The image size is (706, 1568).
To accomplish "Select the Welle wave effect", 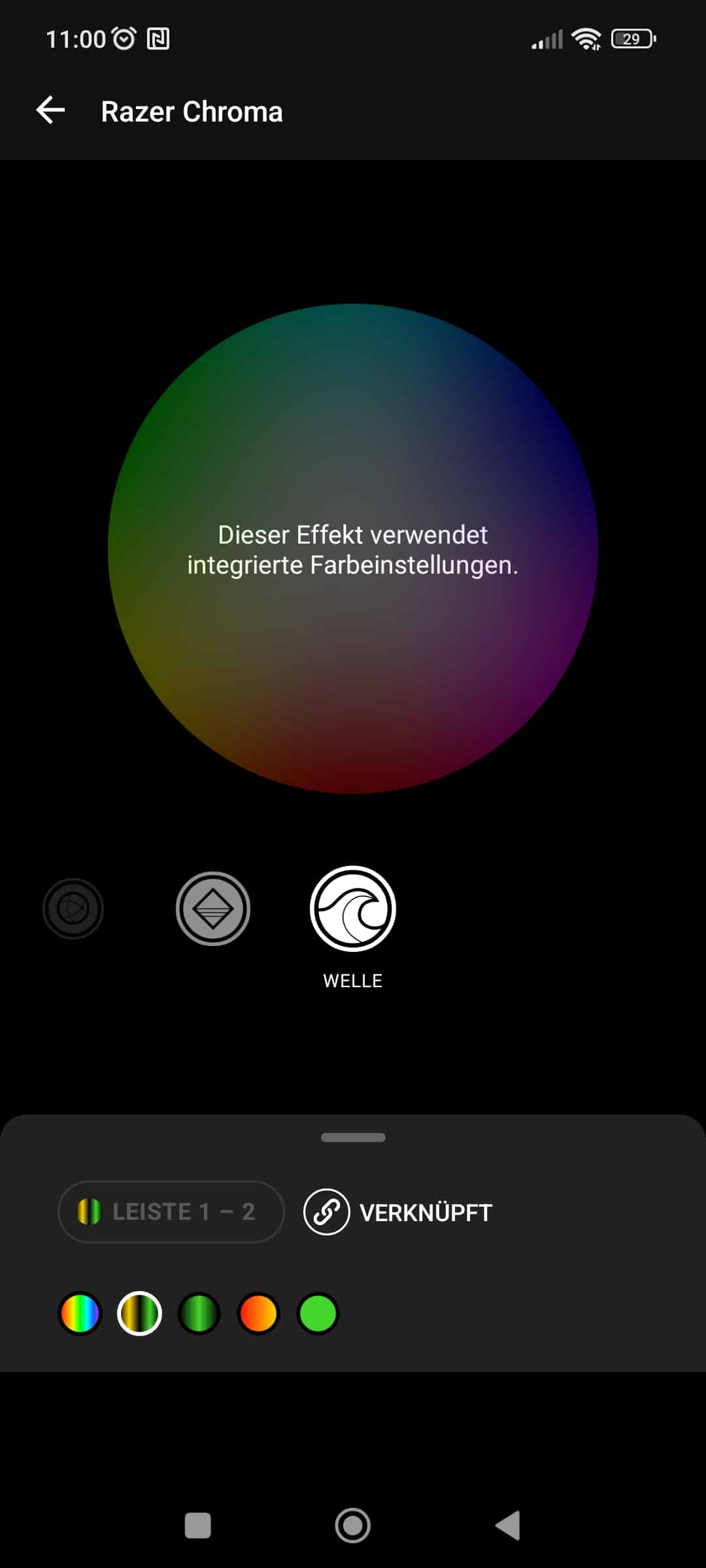I will tap(353, 909).
